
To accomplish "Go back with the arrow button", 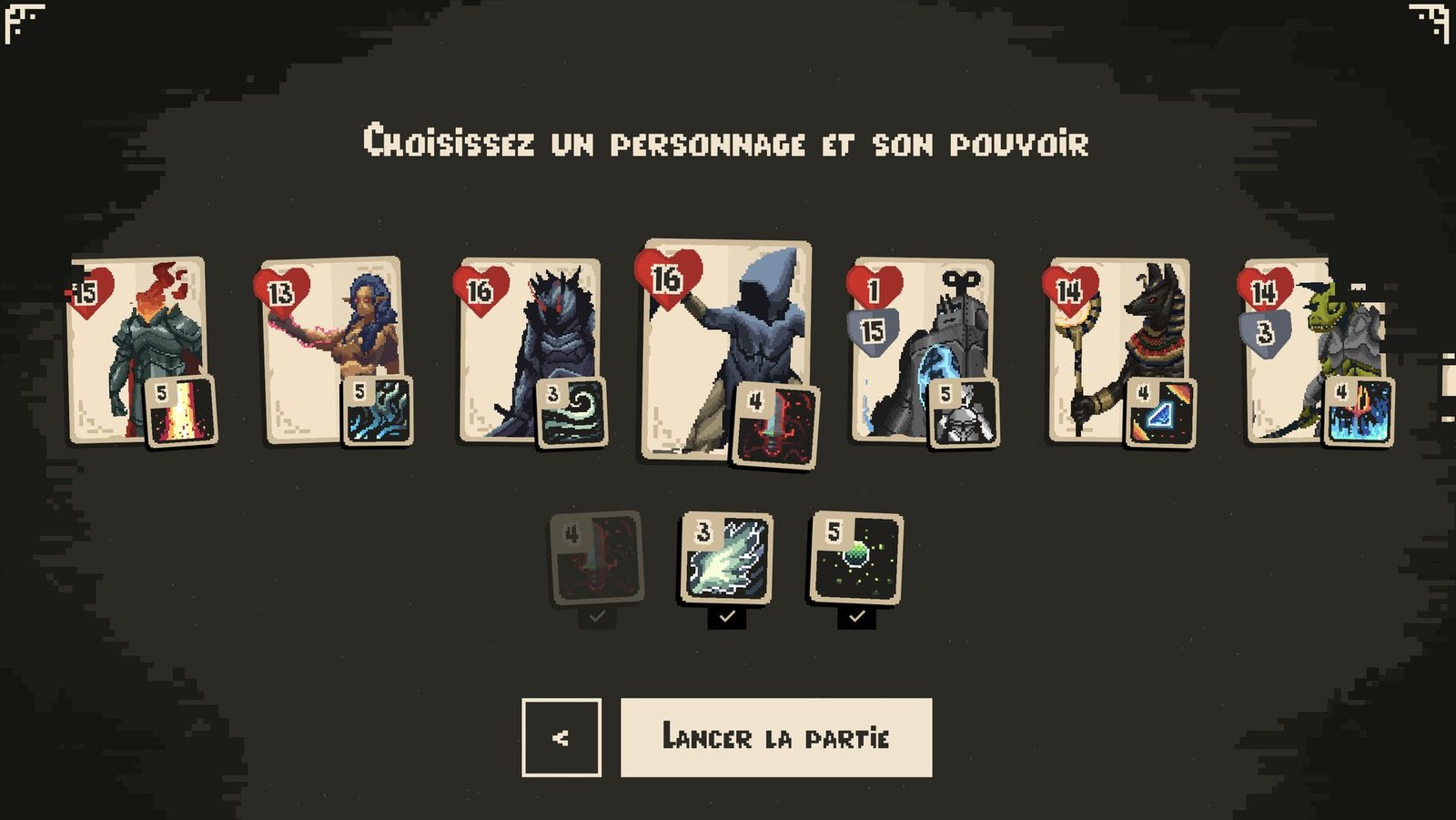I will [x=561, y=737].
